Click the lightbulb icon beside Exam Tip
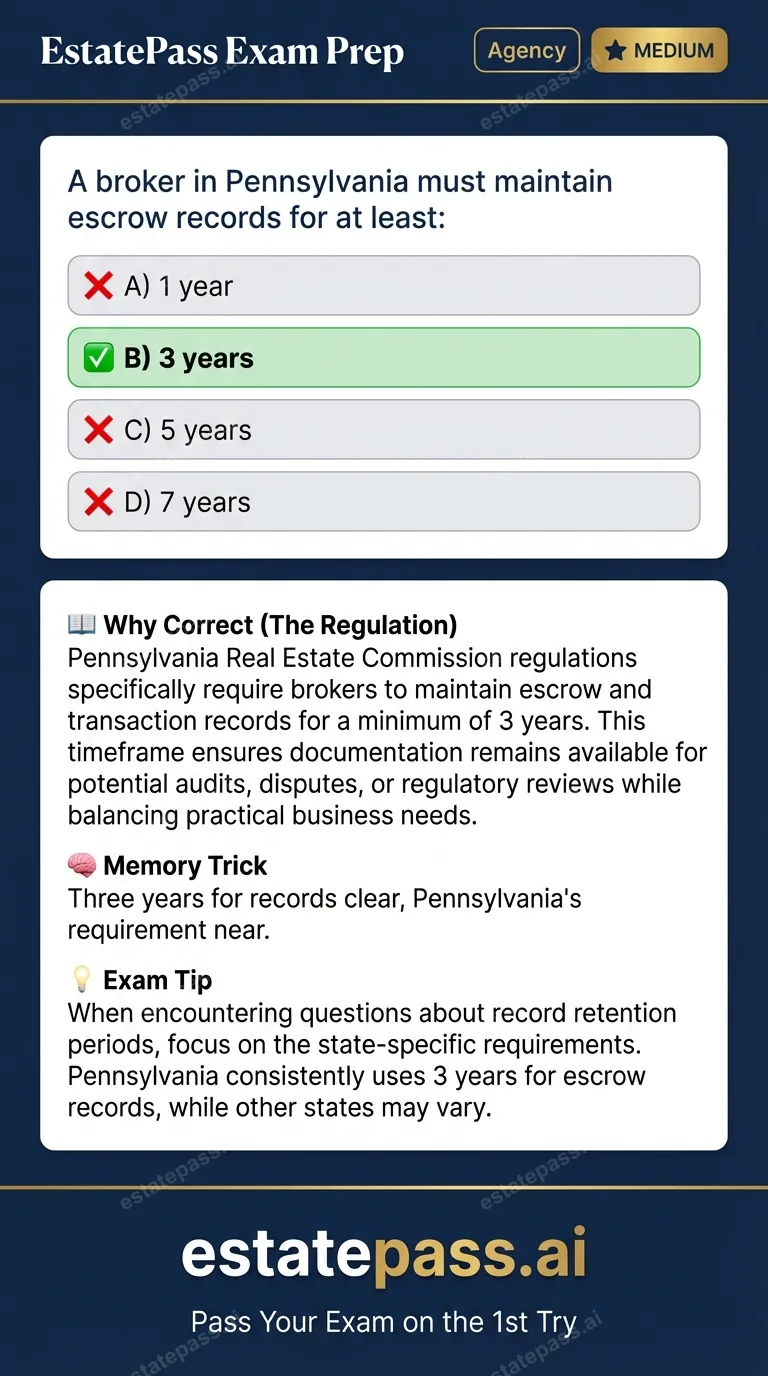Image resolution: width=768 pixels, height=1376 pixels. (81, 980)
